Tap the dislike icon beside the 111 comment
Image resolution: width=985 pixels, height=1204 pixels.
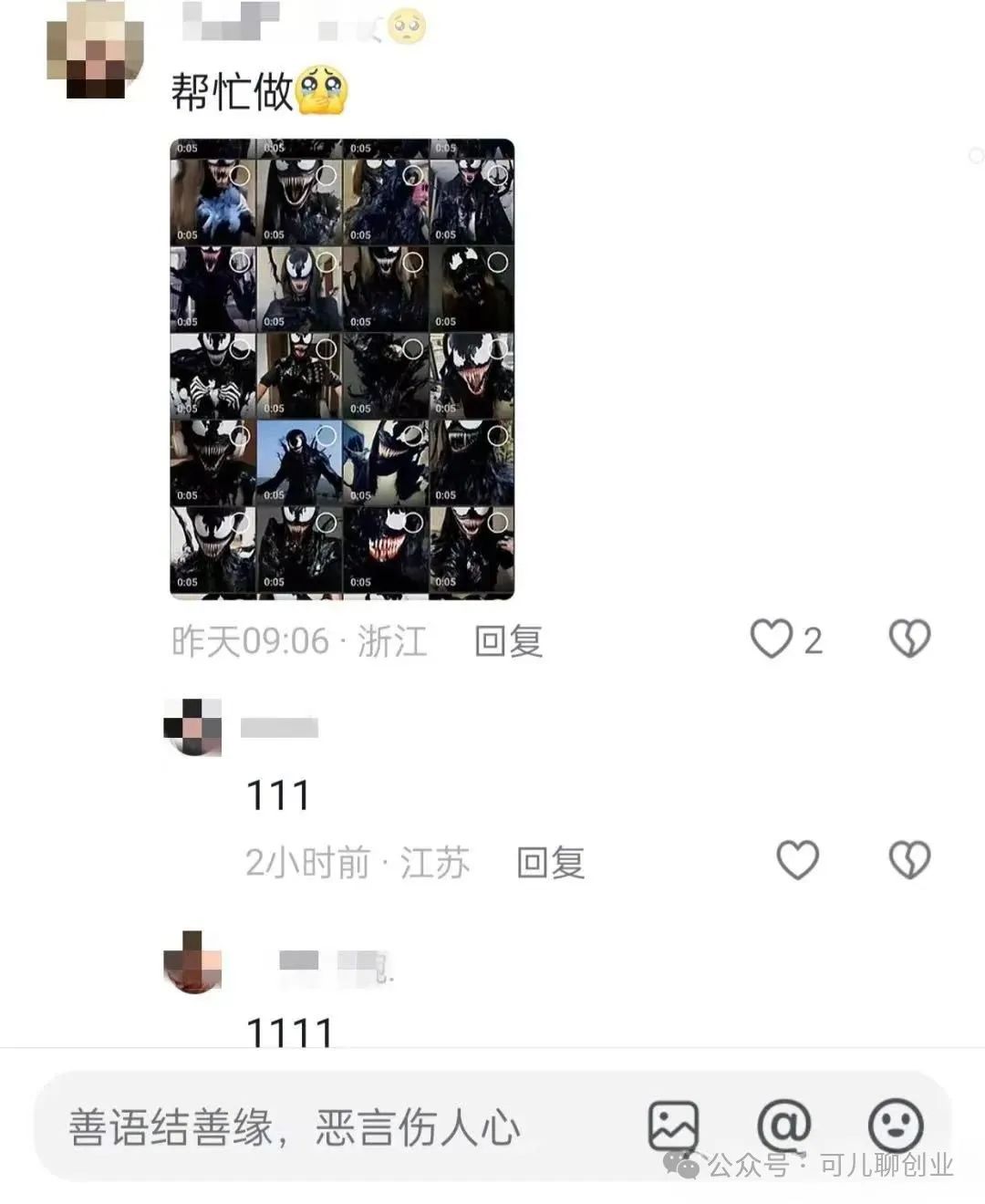coord(910,859)
